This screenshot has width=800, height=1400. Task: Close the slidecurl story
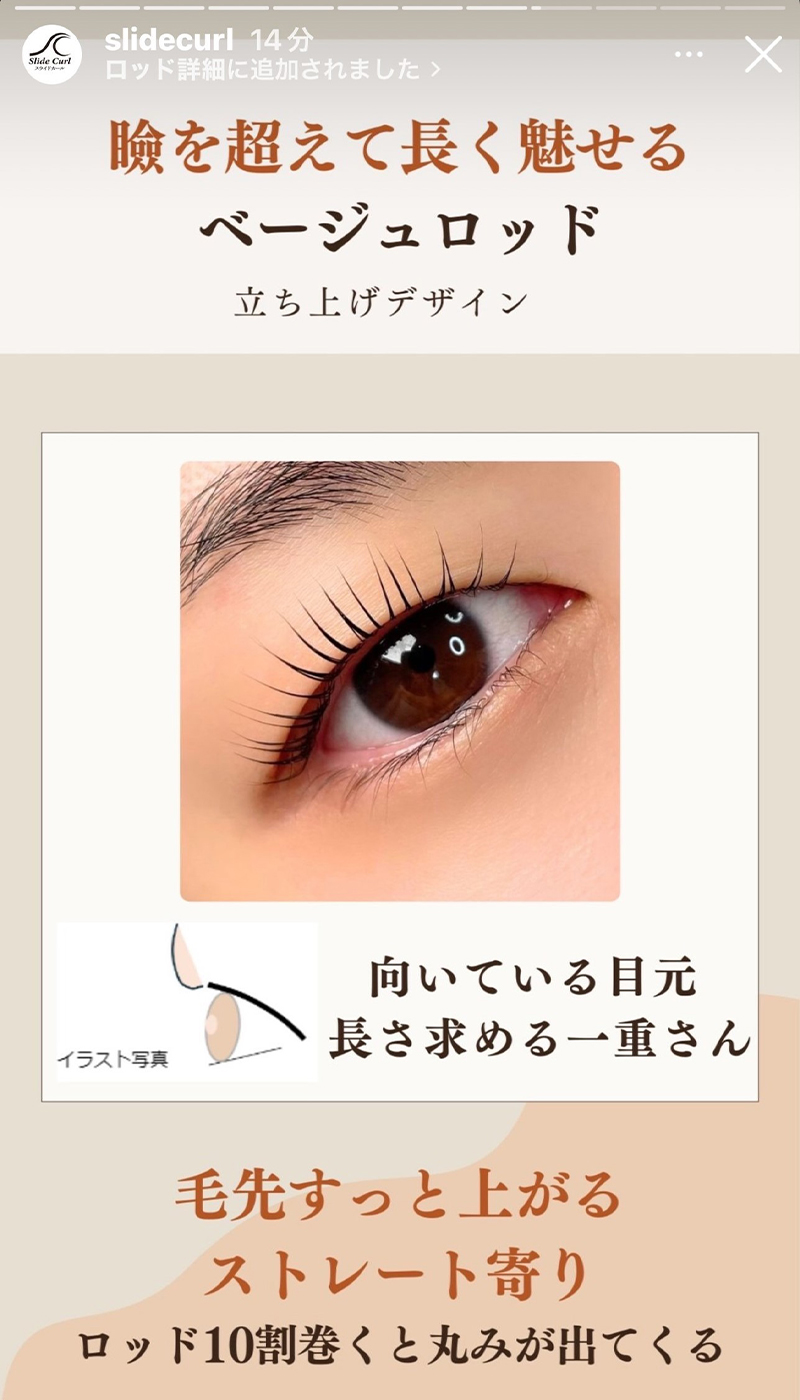coord(763,54)
